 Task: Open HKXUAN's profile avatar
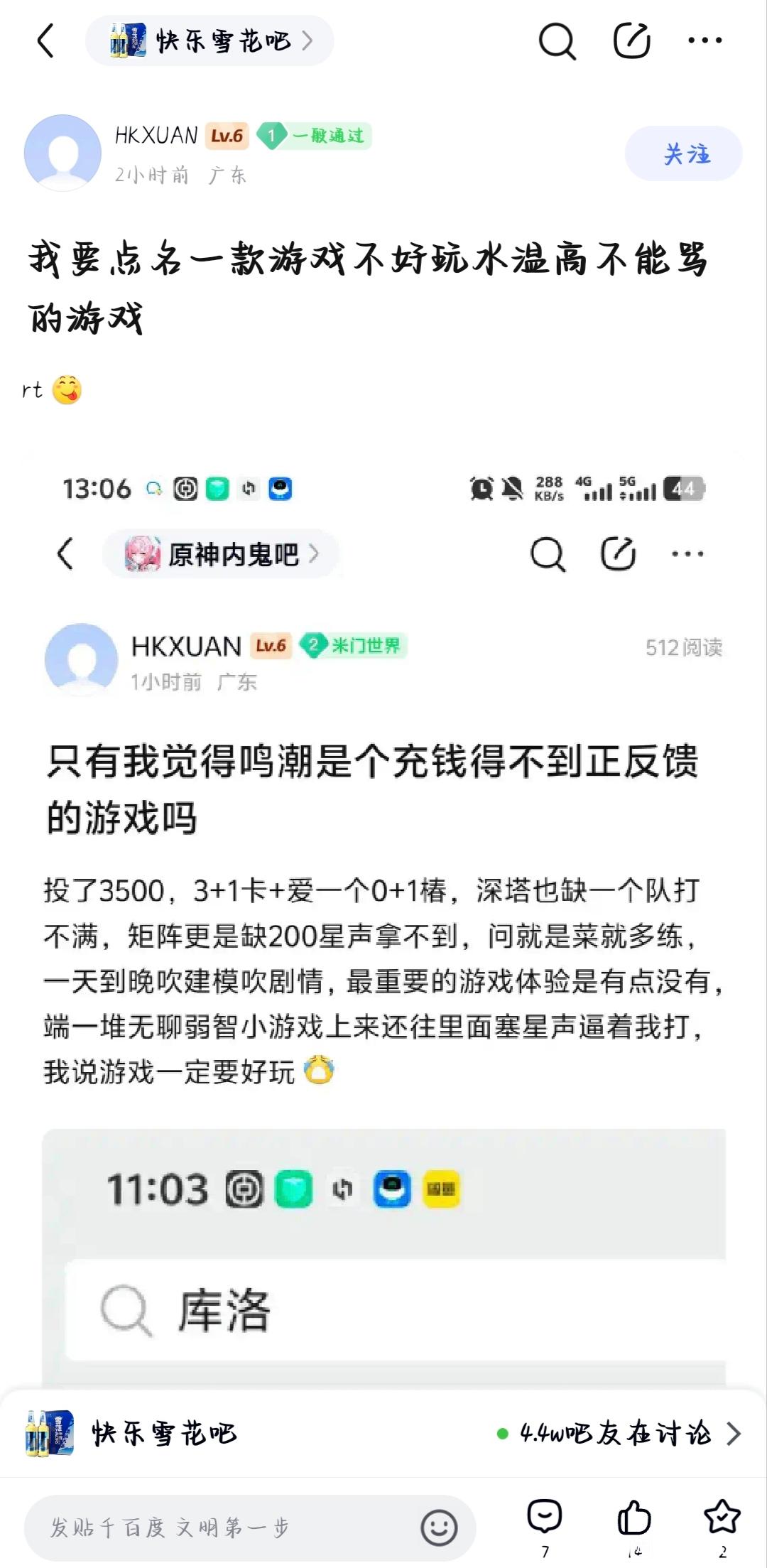(x=62, y=153)
